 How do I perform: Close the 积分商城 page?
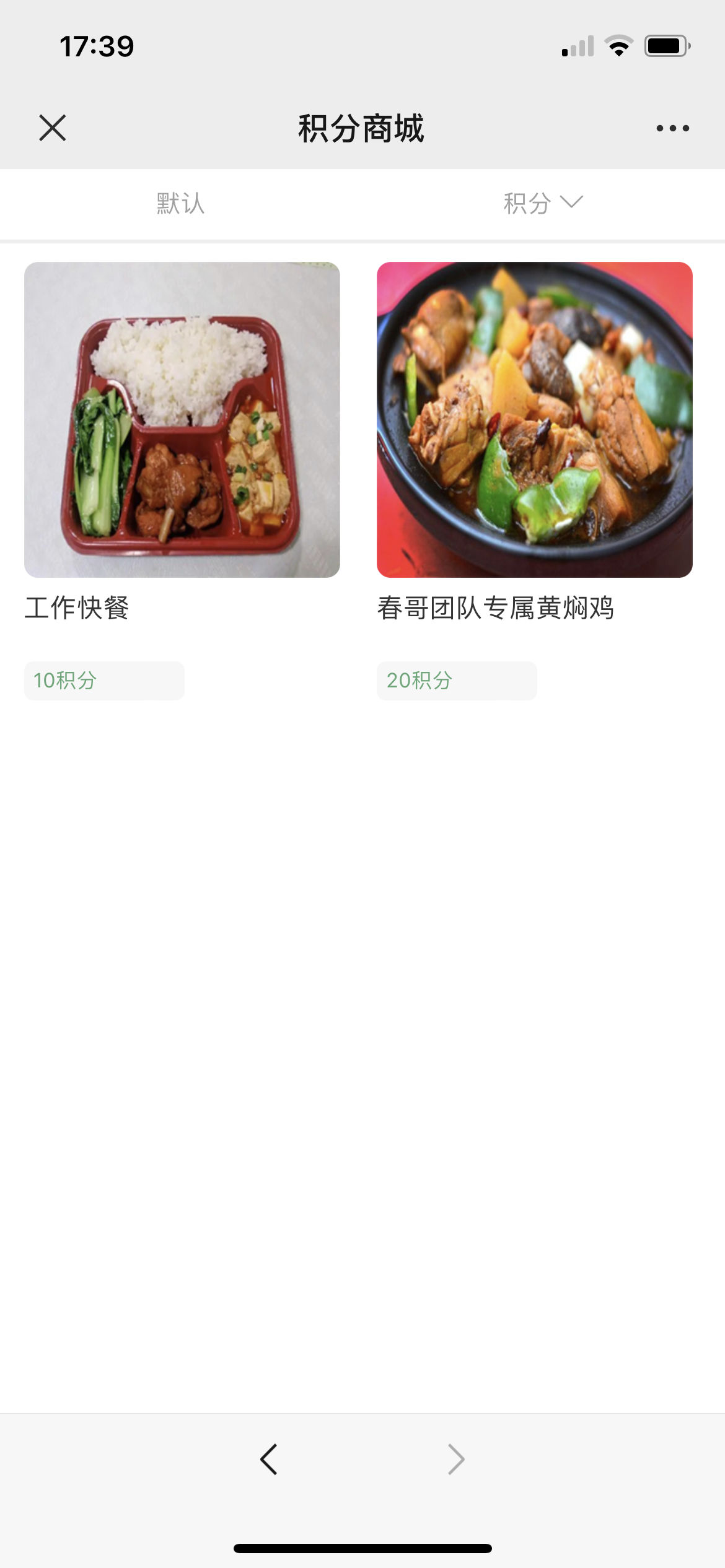point(53,128)
